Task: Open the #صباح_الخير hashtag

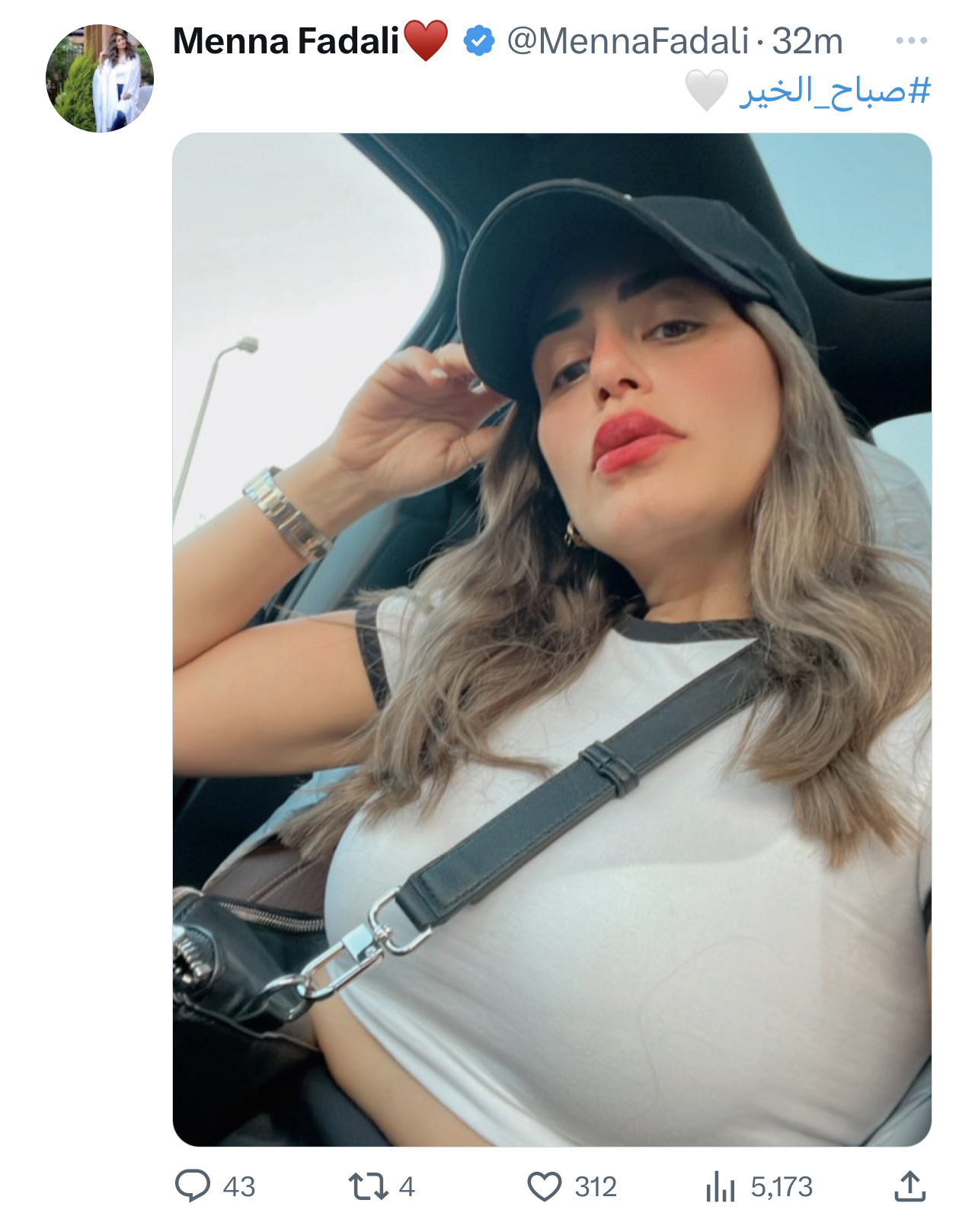Action: point(835,91)
